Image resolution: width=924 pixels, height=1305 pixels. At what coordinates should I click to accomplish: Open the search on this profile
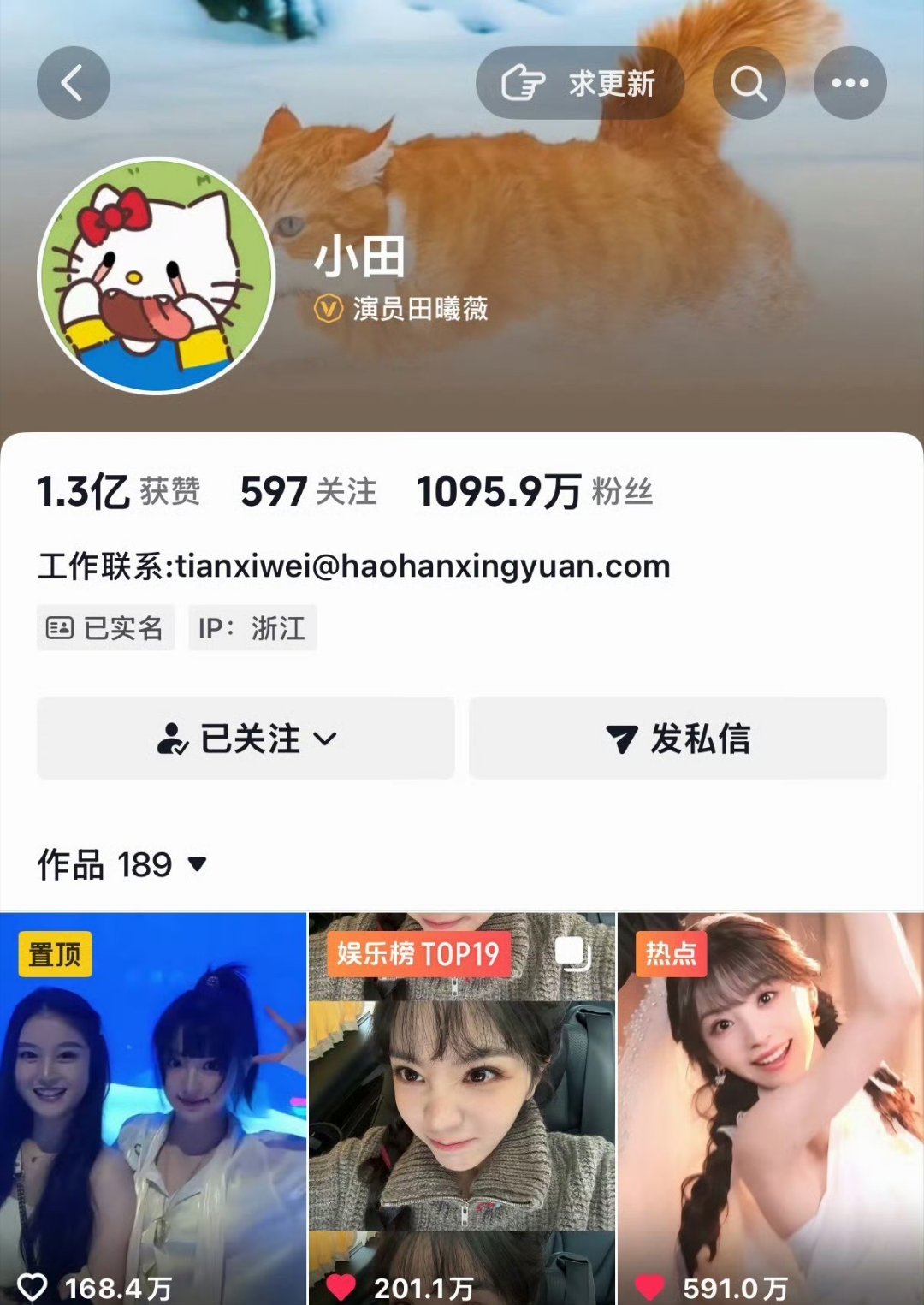[749, 81]
